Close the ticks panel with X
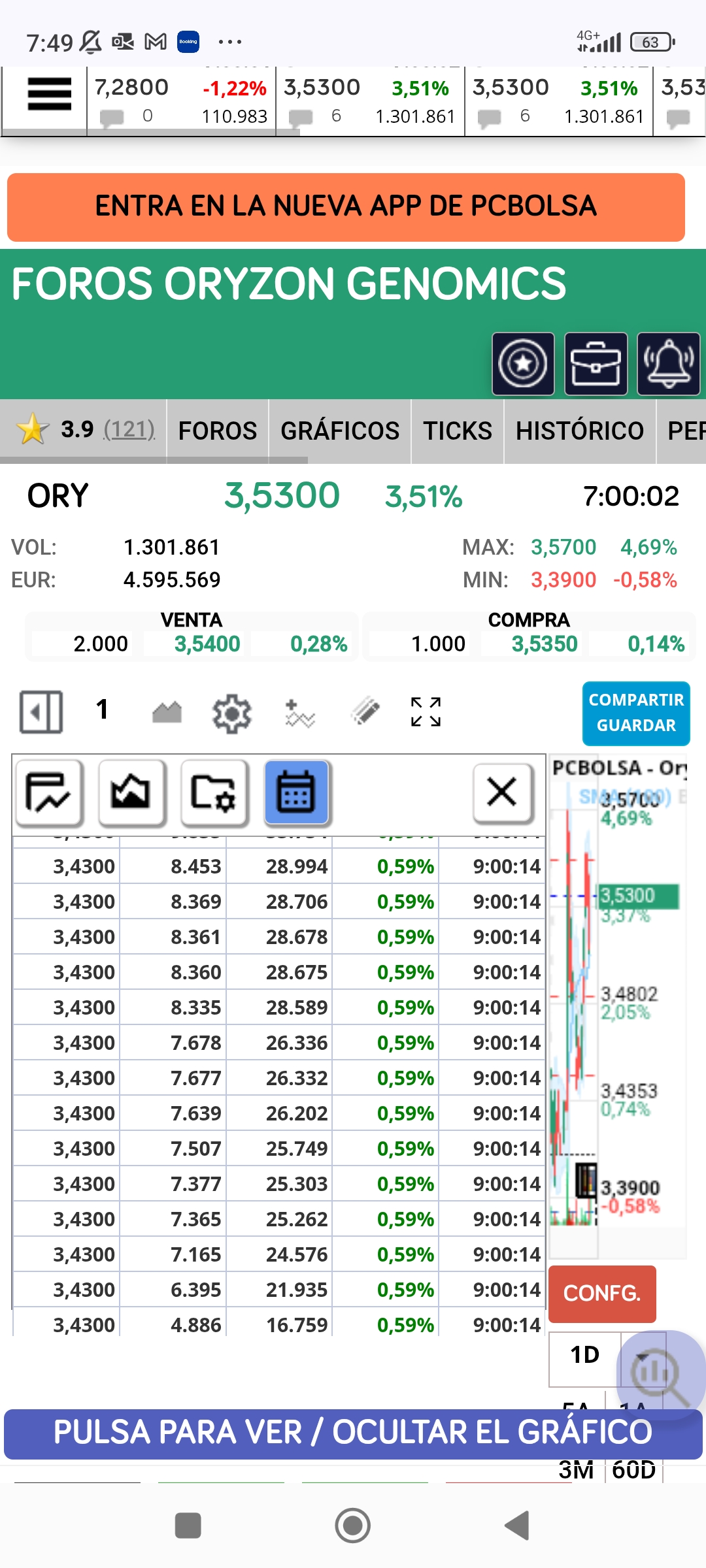 (x=502, y=792)
